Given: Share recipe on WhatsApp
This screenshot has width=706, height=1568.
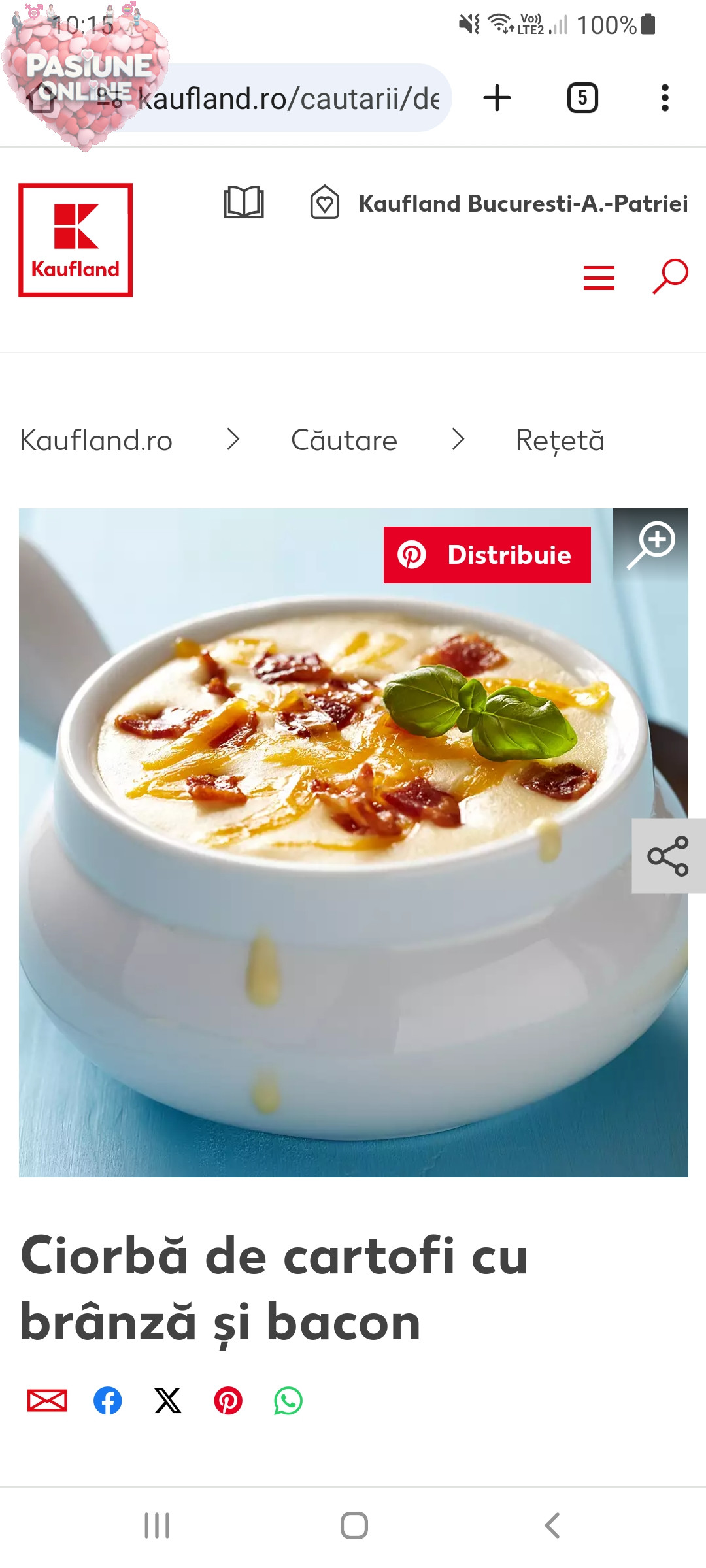Looking at the screenshot, I should click(x=288, y=1401).
